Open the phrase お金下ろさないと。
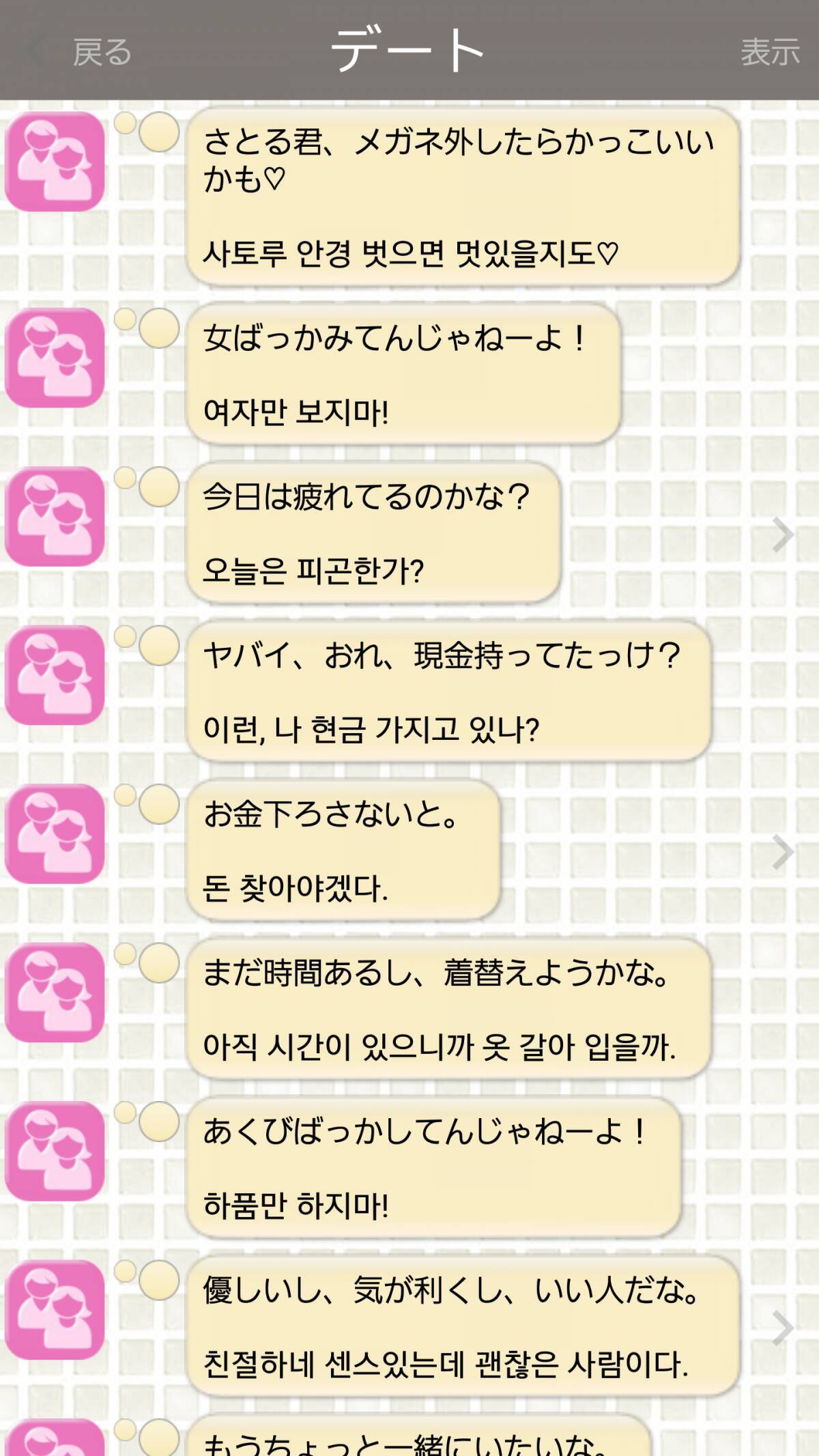The width and height of the screenshot is (819, 1456). [343, 851]
